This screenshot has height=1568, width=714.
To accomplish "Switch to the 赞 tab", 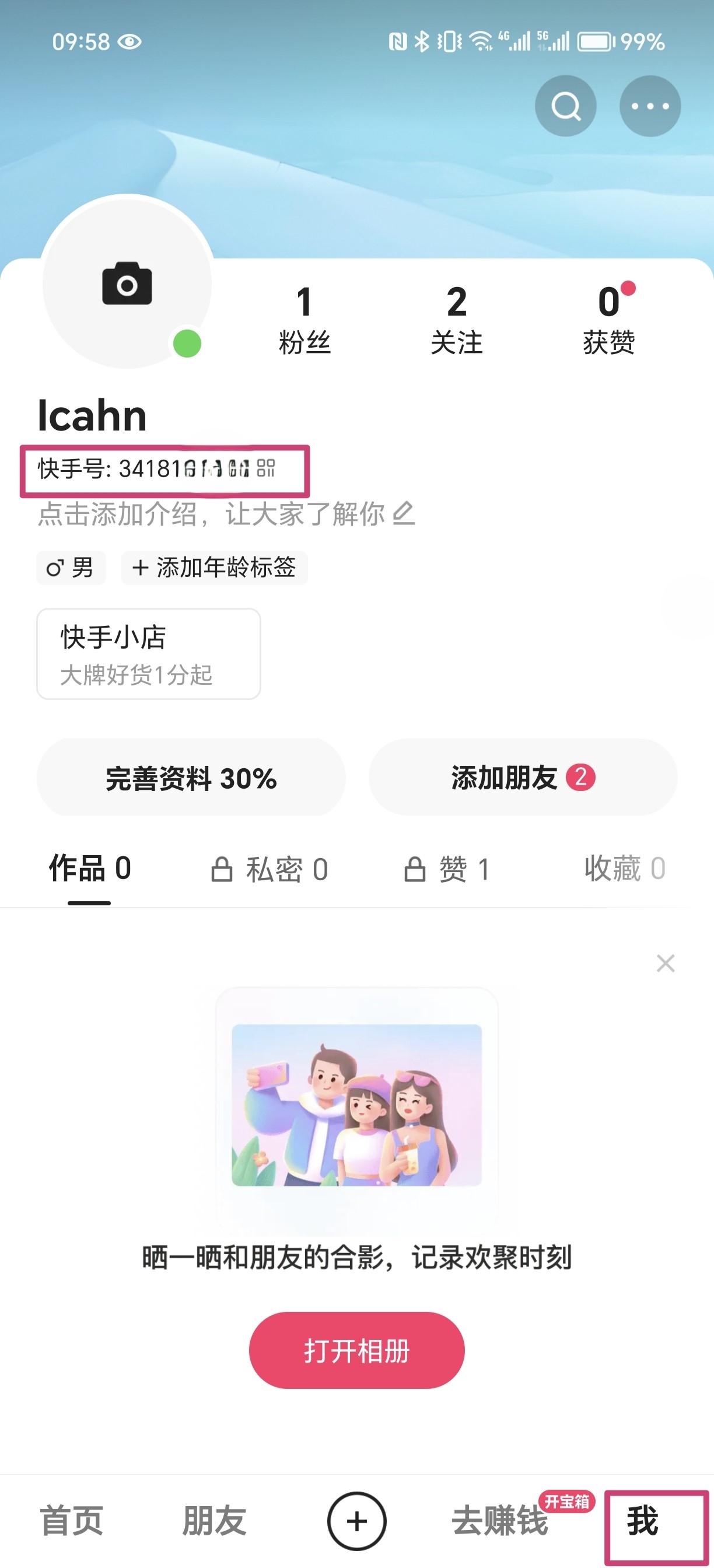I will 447,869.
